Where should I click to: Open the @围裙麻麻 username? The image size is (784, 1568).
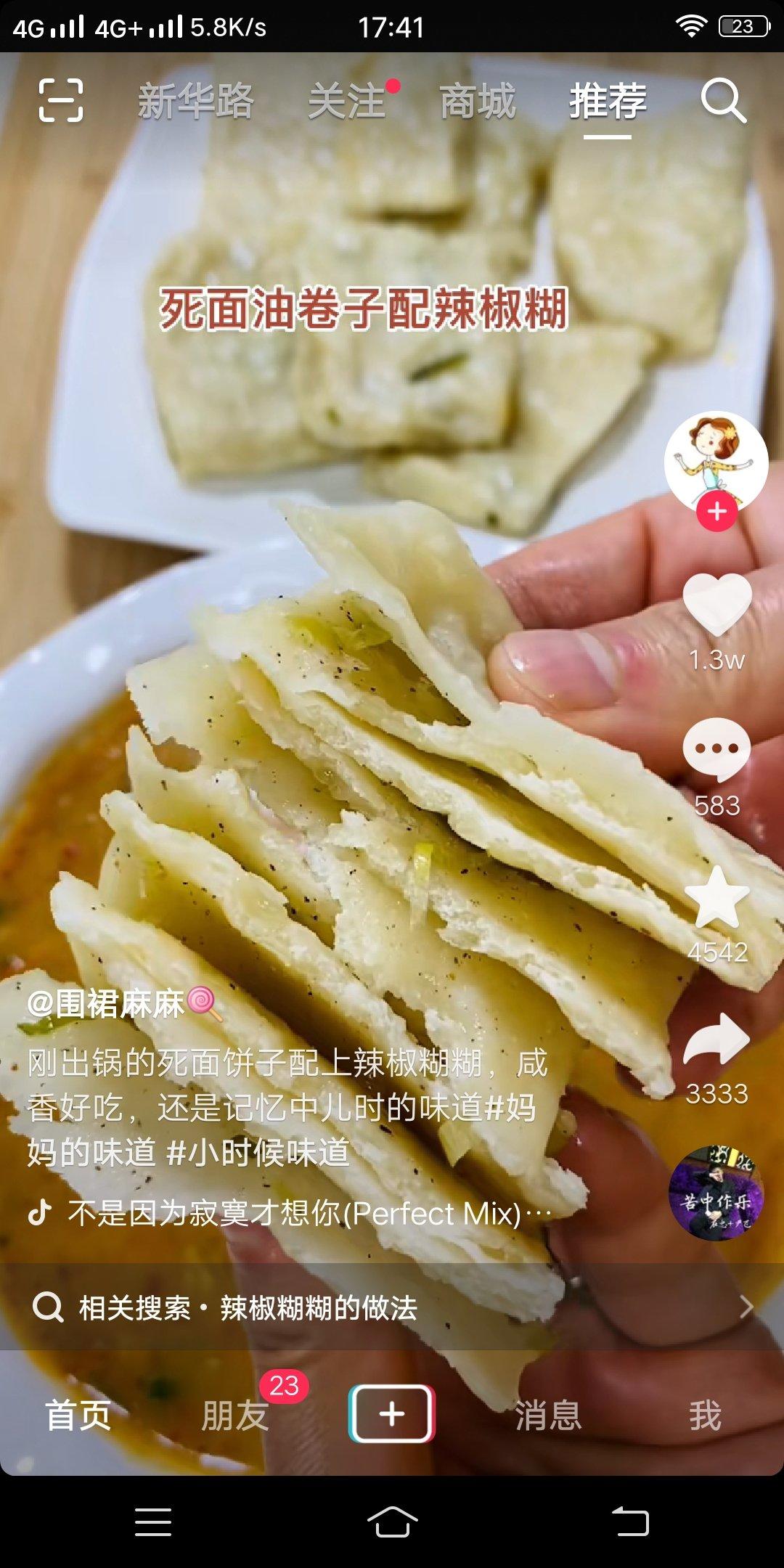click(107, 1005)
